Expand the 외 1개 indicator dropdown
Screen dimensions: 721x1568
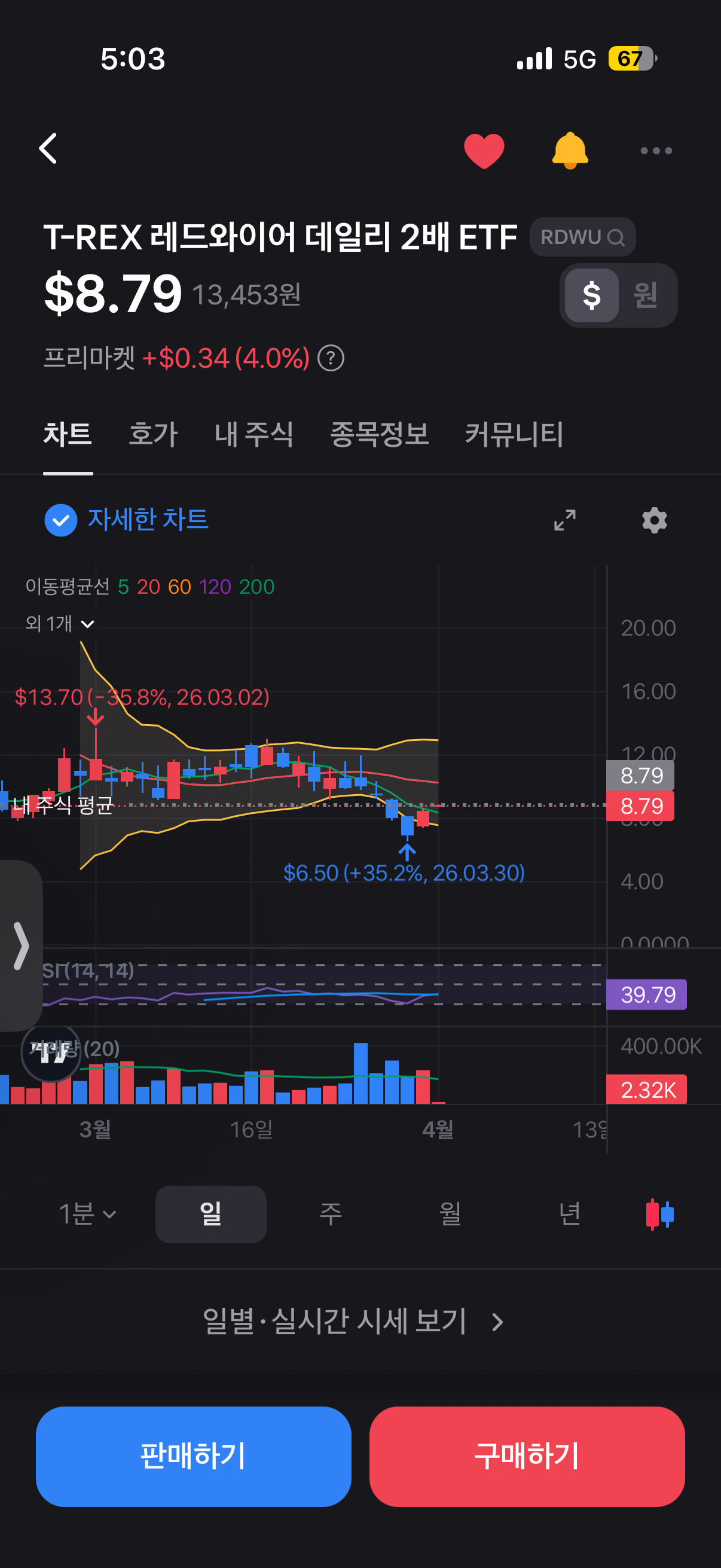[x=60, y=623]
